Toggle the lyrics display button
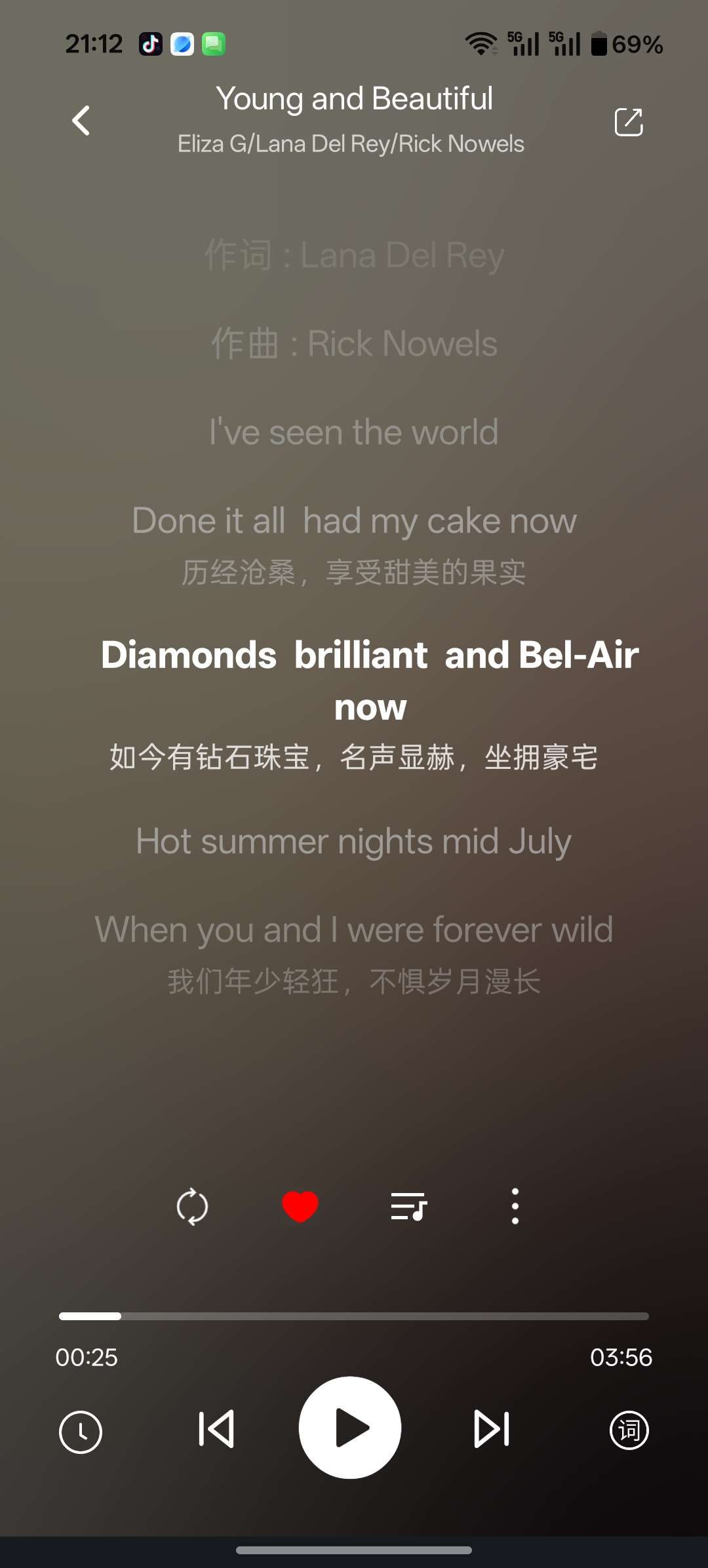 pos(629,1430)
